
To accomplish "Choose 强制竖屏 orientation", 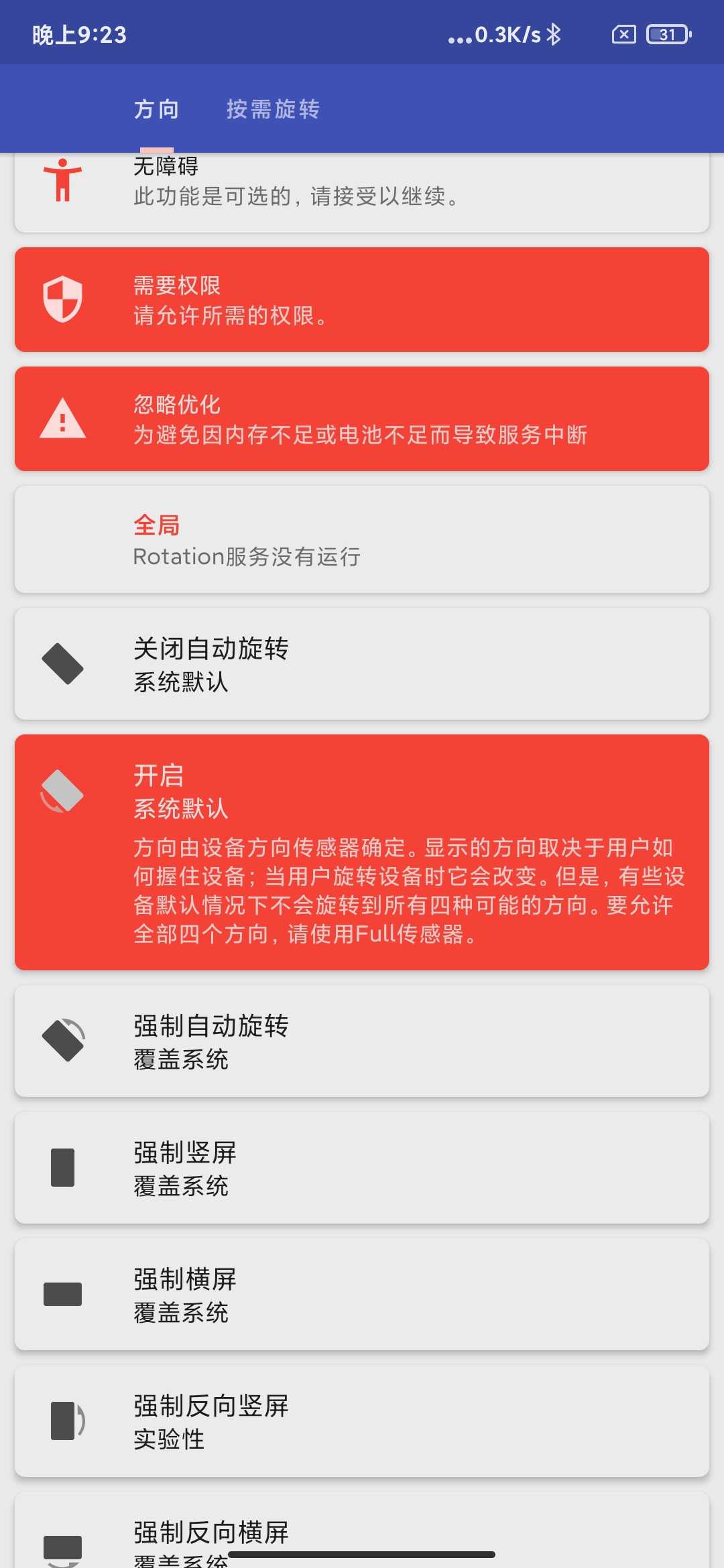I will [362, 1168].
